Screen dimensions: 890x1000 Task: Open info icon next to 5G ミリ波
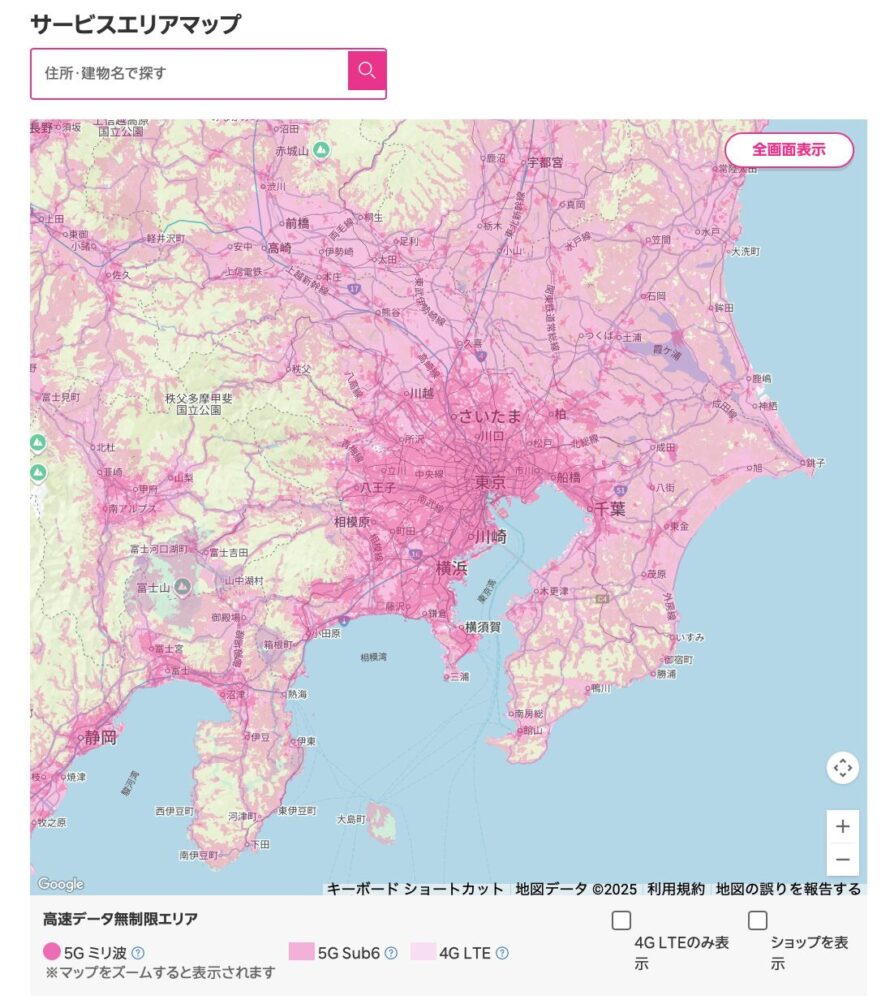pyautogui.click(x=138, y=953)
